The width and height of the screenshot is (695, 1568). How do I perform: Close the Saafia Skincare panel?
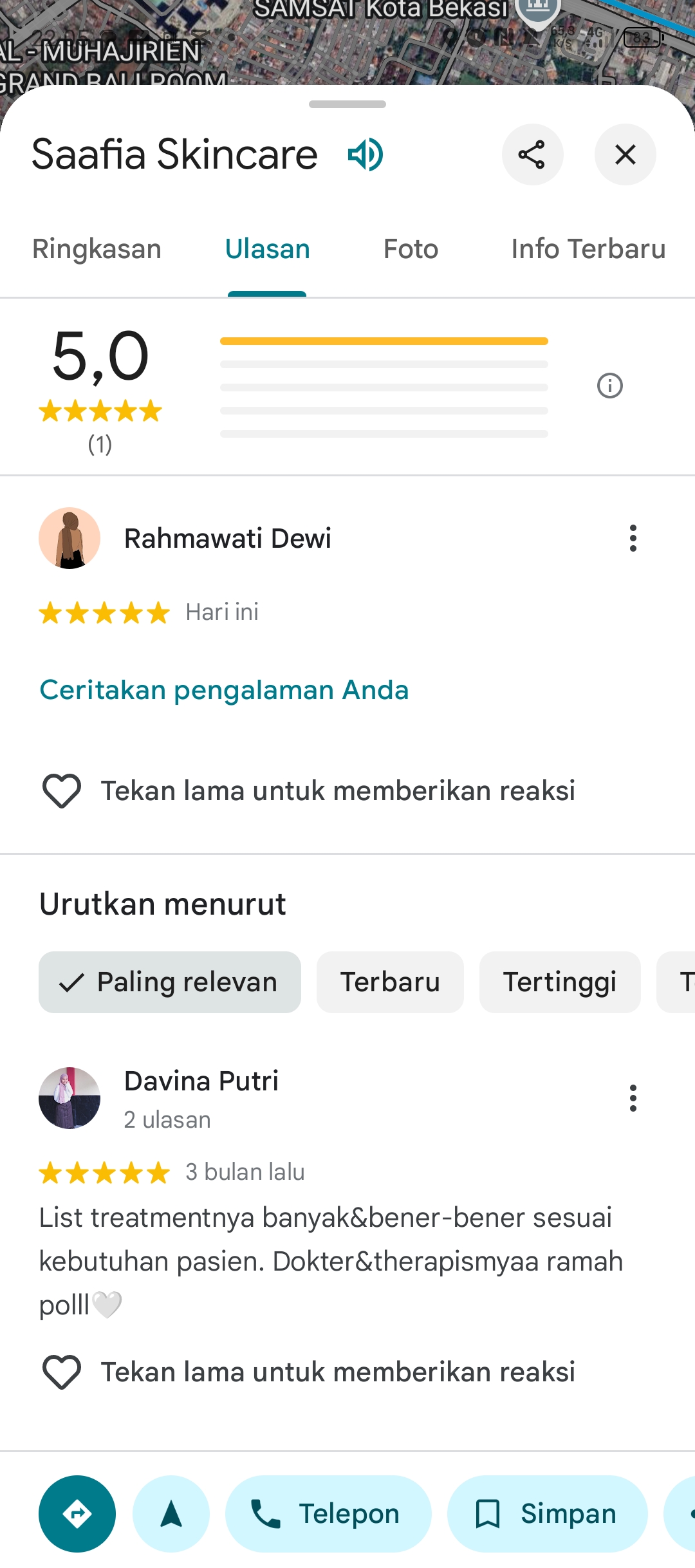coord(625,154)
